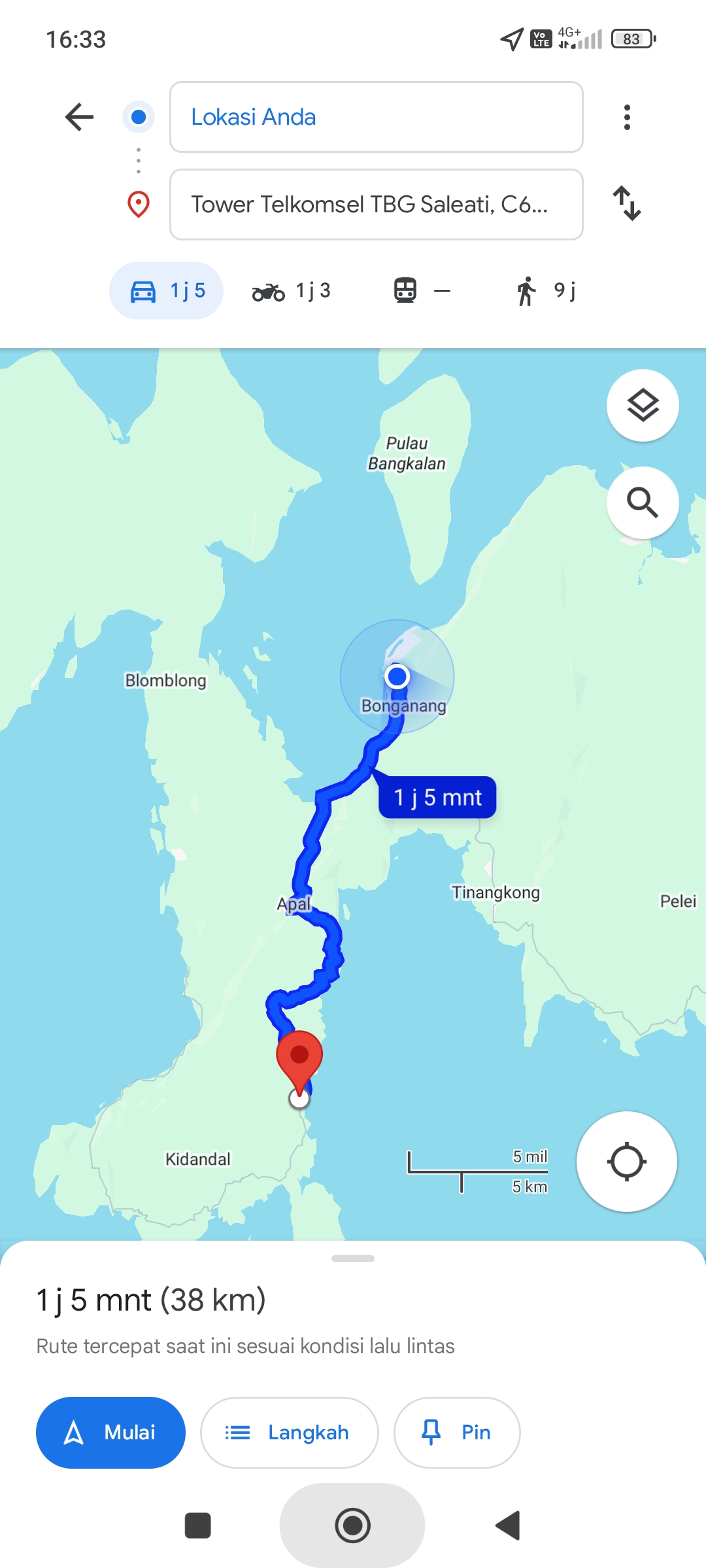Screen dimensions: 706x1568
Task: View route steps via Langkah button
Action: [289, 1433]
